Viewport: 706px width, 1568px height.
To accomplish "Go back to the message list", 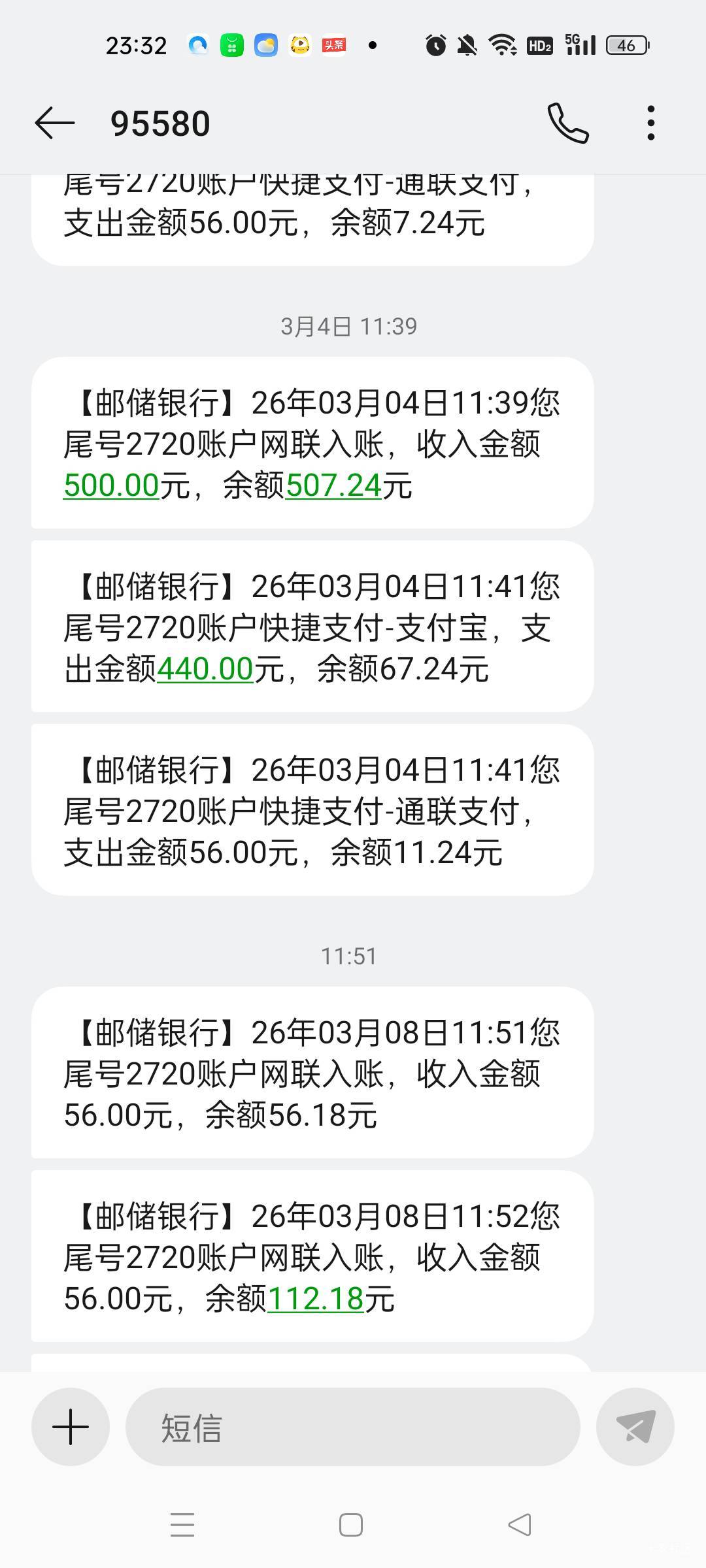I will (x=54, y=123).
